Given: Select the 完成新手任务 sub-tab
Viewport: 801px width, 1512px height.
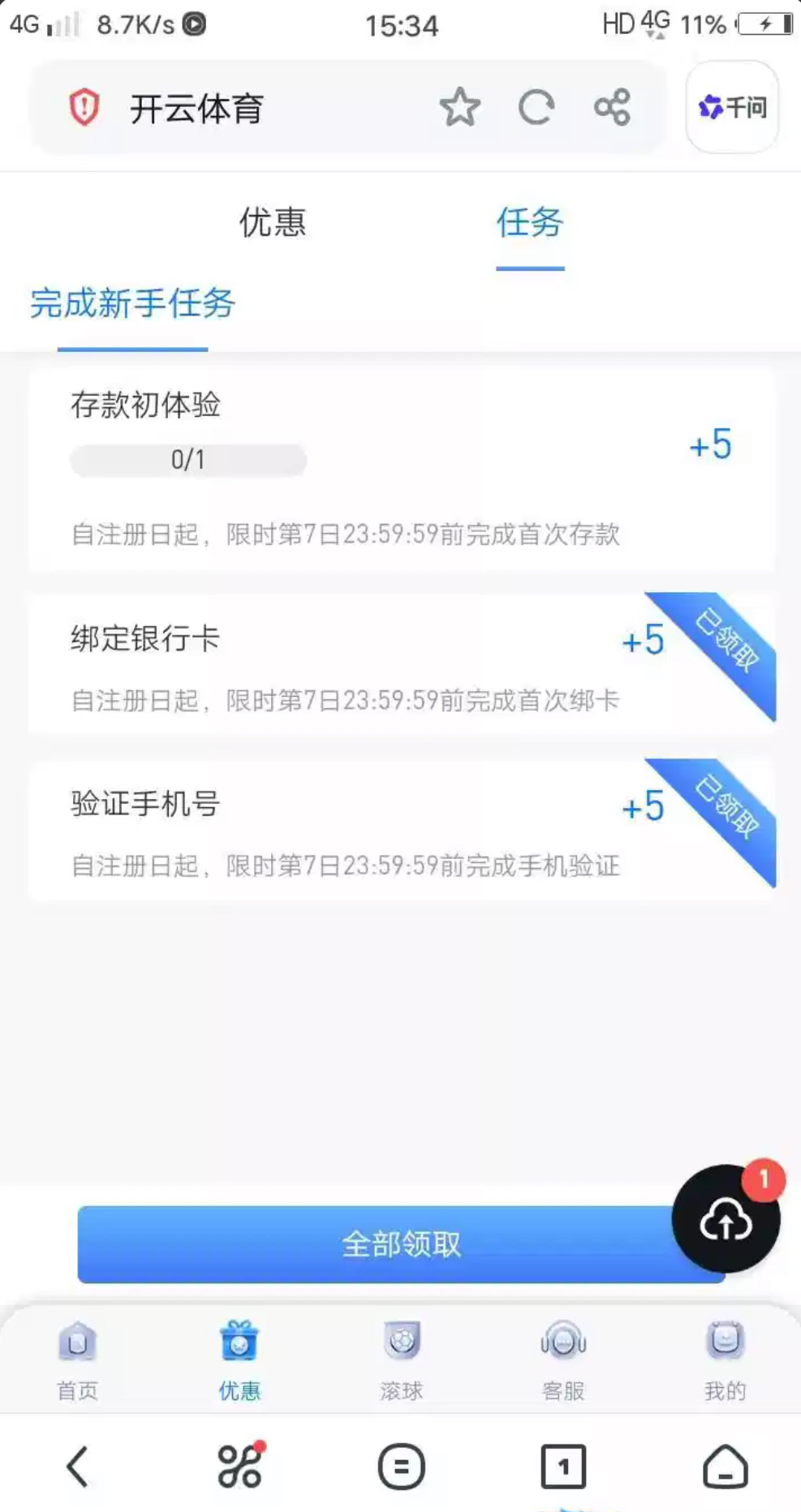Looking at the screenshot, I should coord(132,304).
